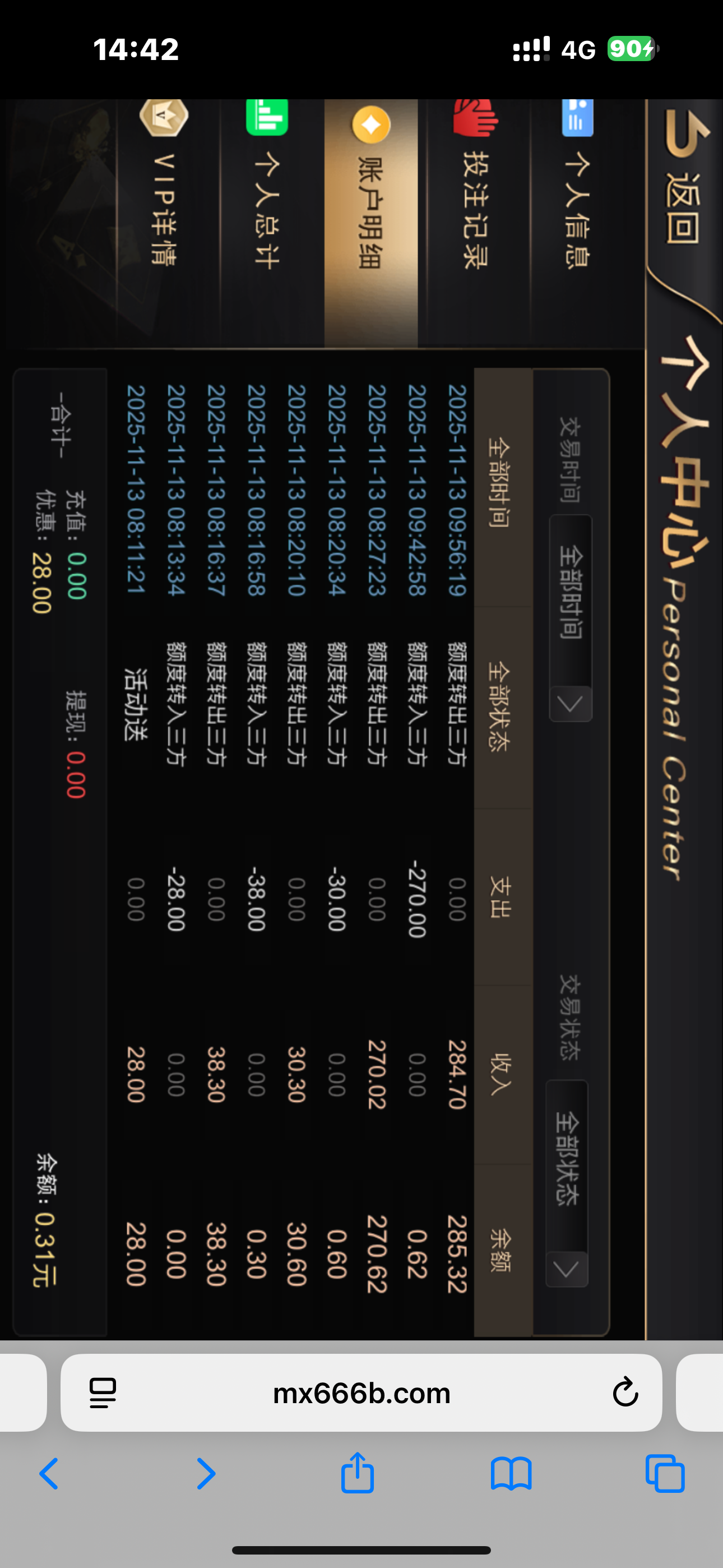Tap the mx666b.com address bar
The height and width of the screenshot is (1568, 723).
361,1393
